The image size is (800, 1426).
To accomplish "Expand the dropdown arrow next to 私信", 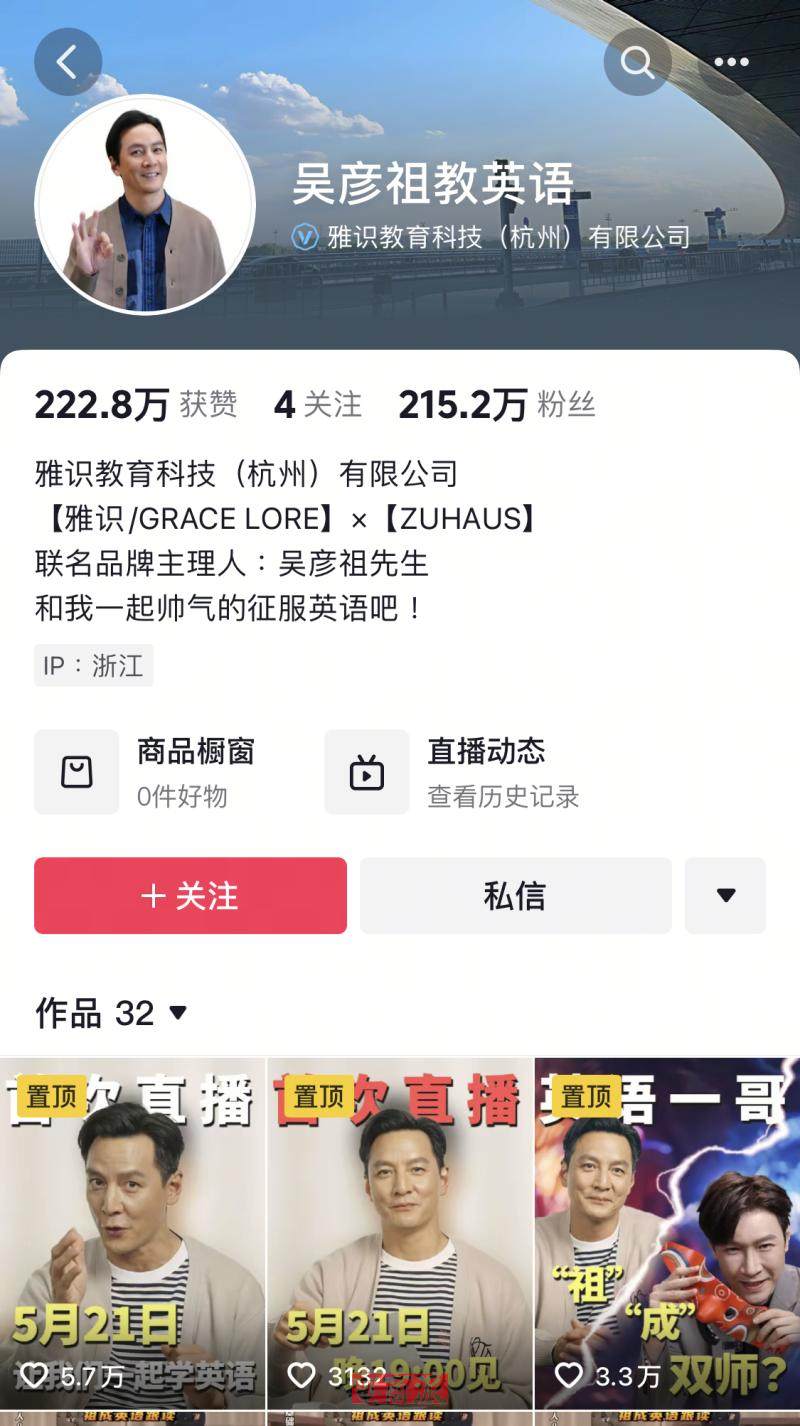I will point(725,895).
